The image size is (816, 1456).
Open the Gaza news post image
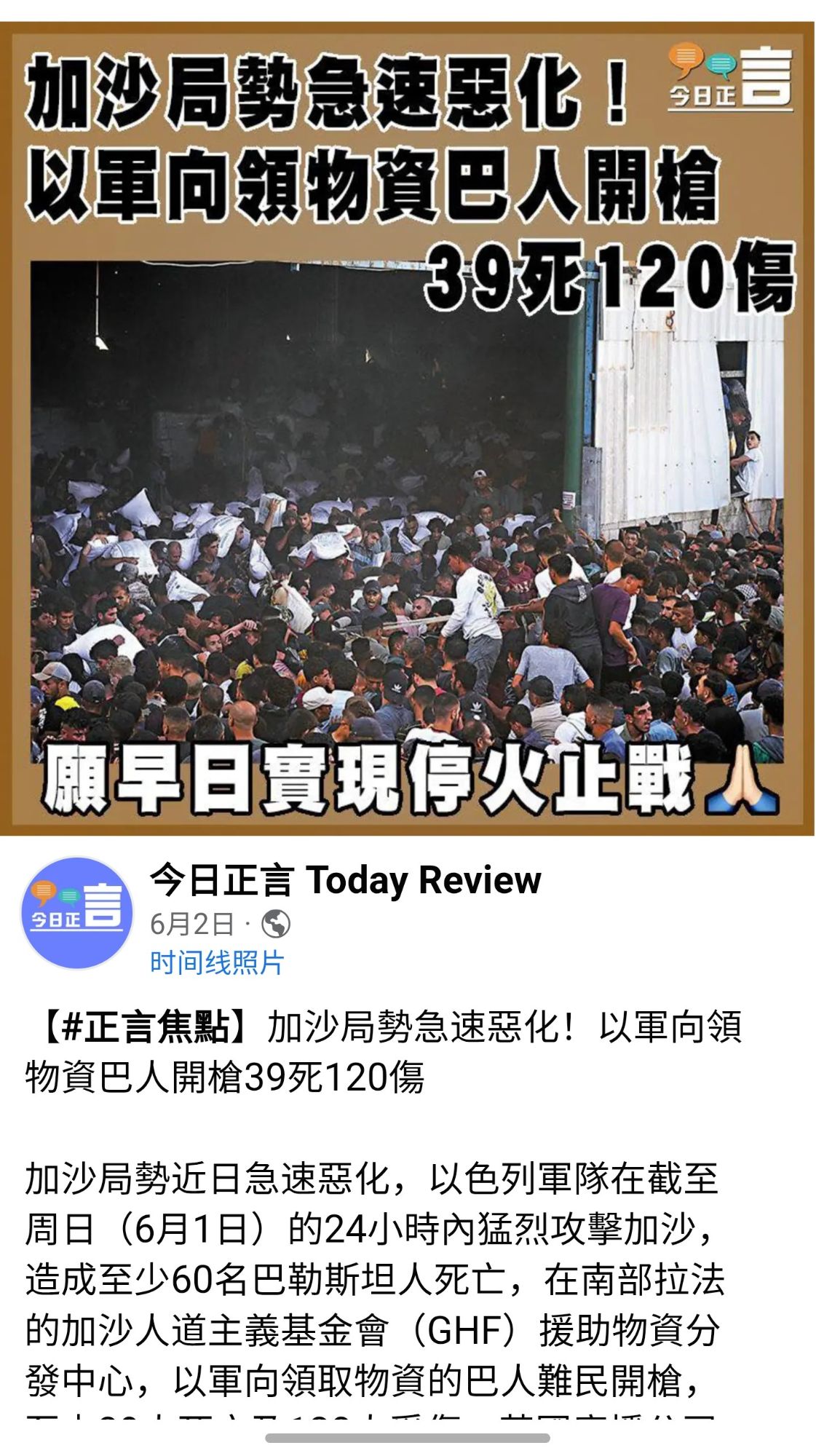[407, 430]
